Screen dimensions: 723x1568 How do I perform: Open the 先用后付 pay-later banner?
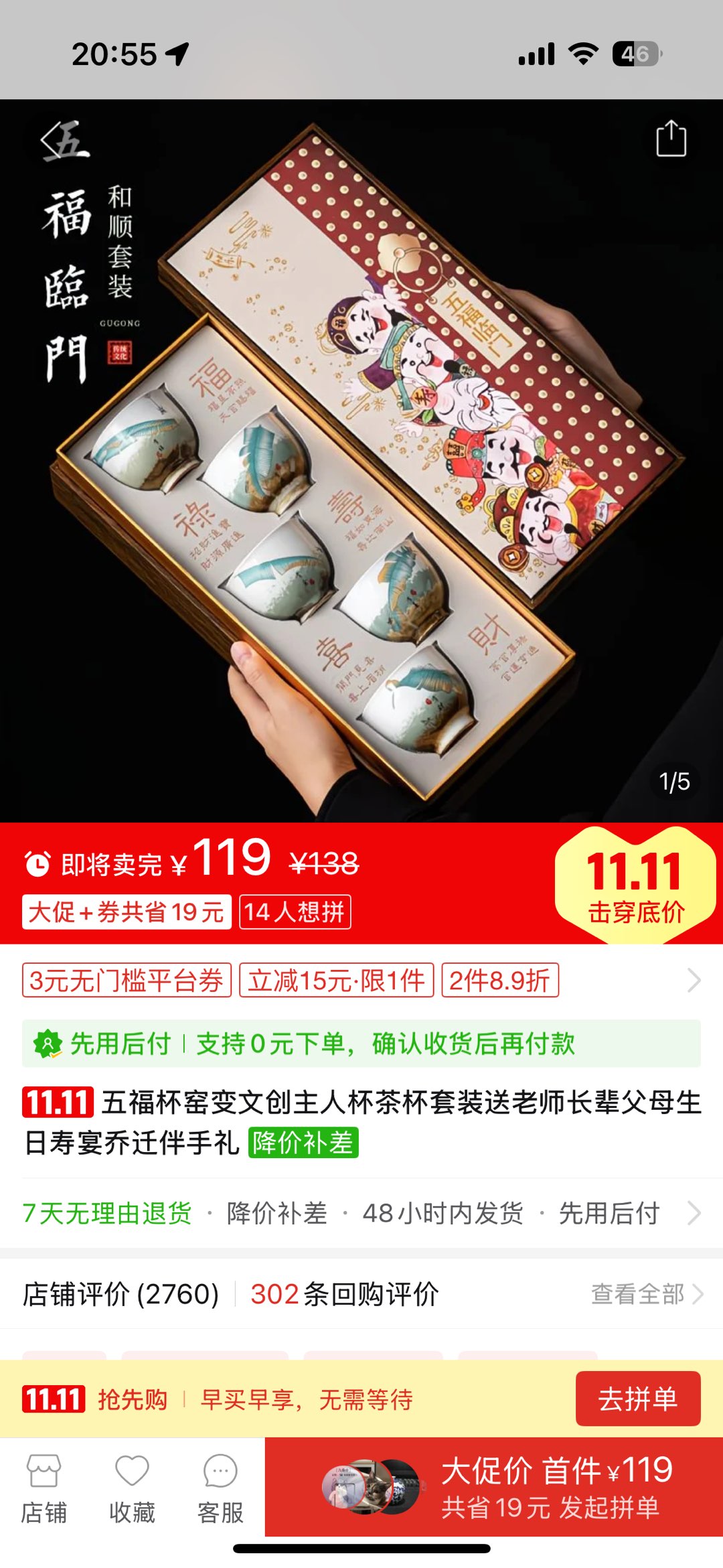click(361, 1044)
